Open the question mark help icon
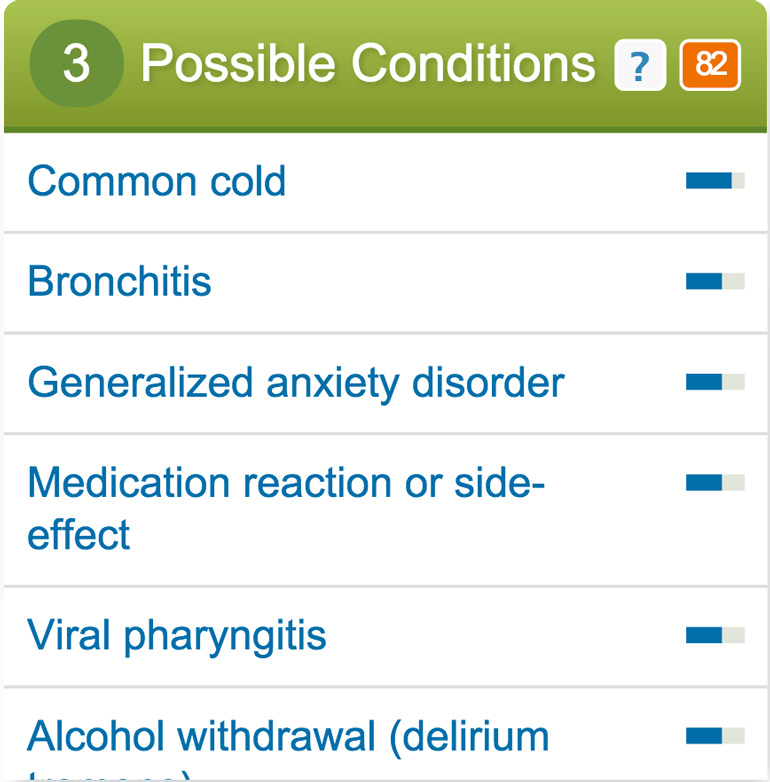Screen dimensions: 770x782 click(640, 65)
